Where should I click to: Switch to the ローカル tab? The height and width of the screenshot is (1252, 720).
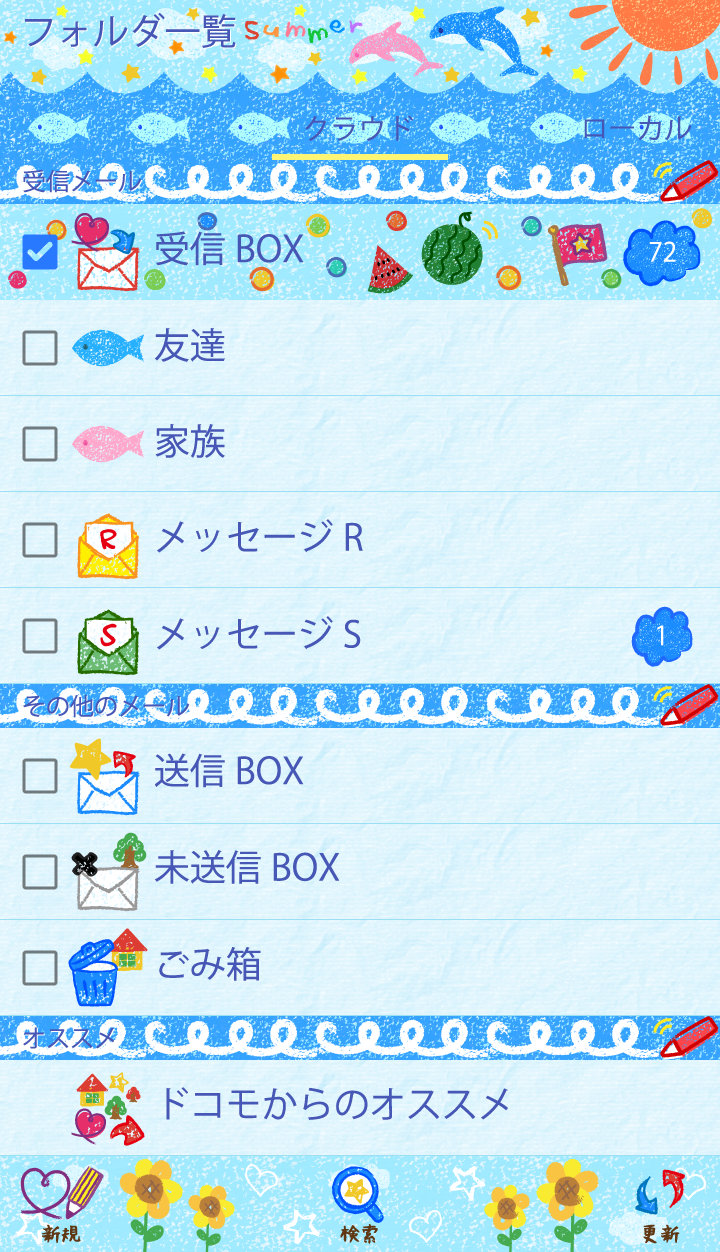636,129
